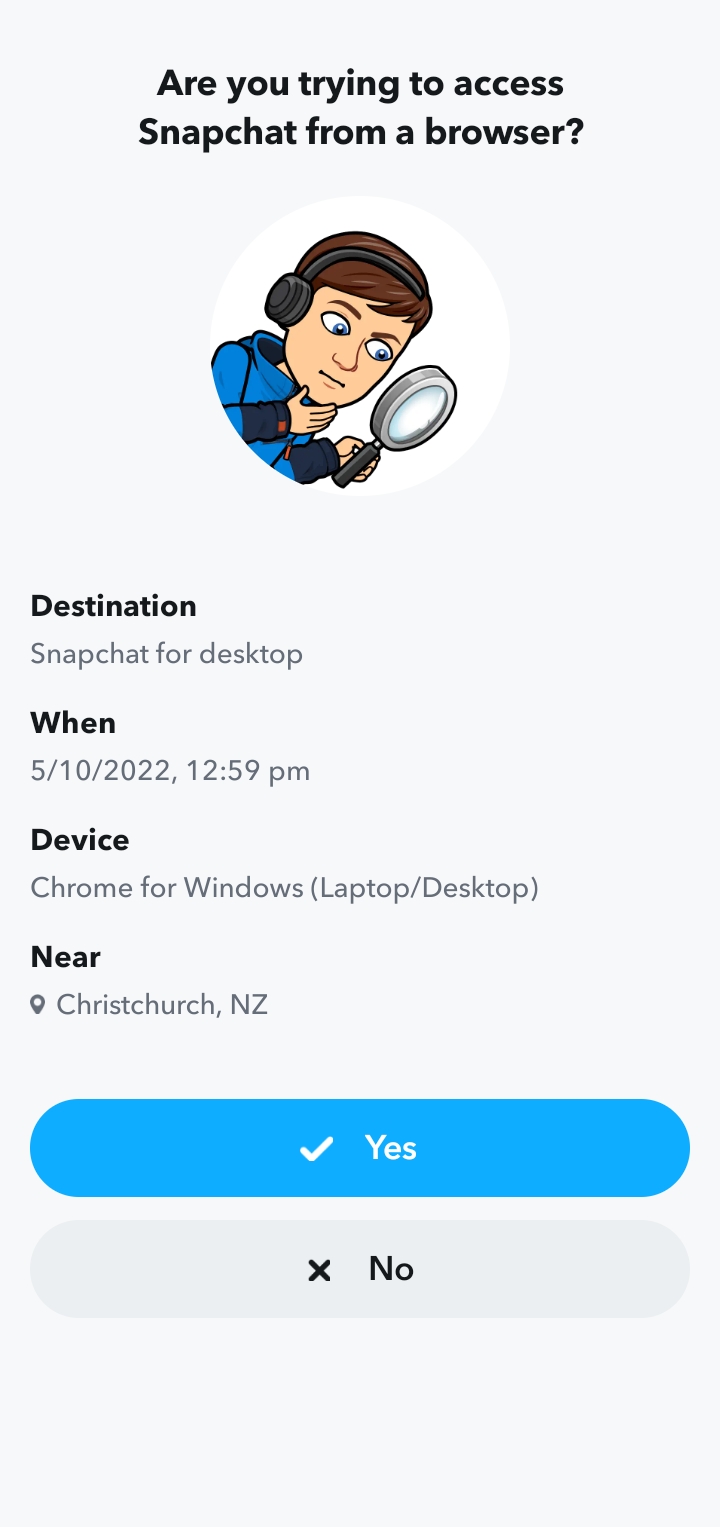
Task: Tap the blue Yes pill button
Action: [x=360, y=1148]
